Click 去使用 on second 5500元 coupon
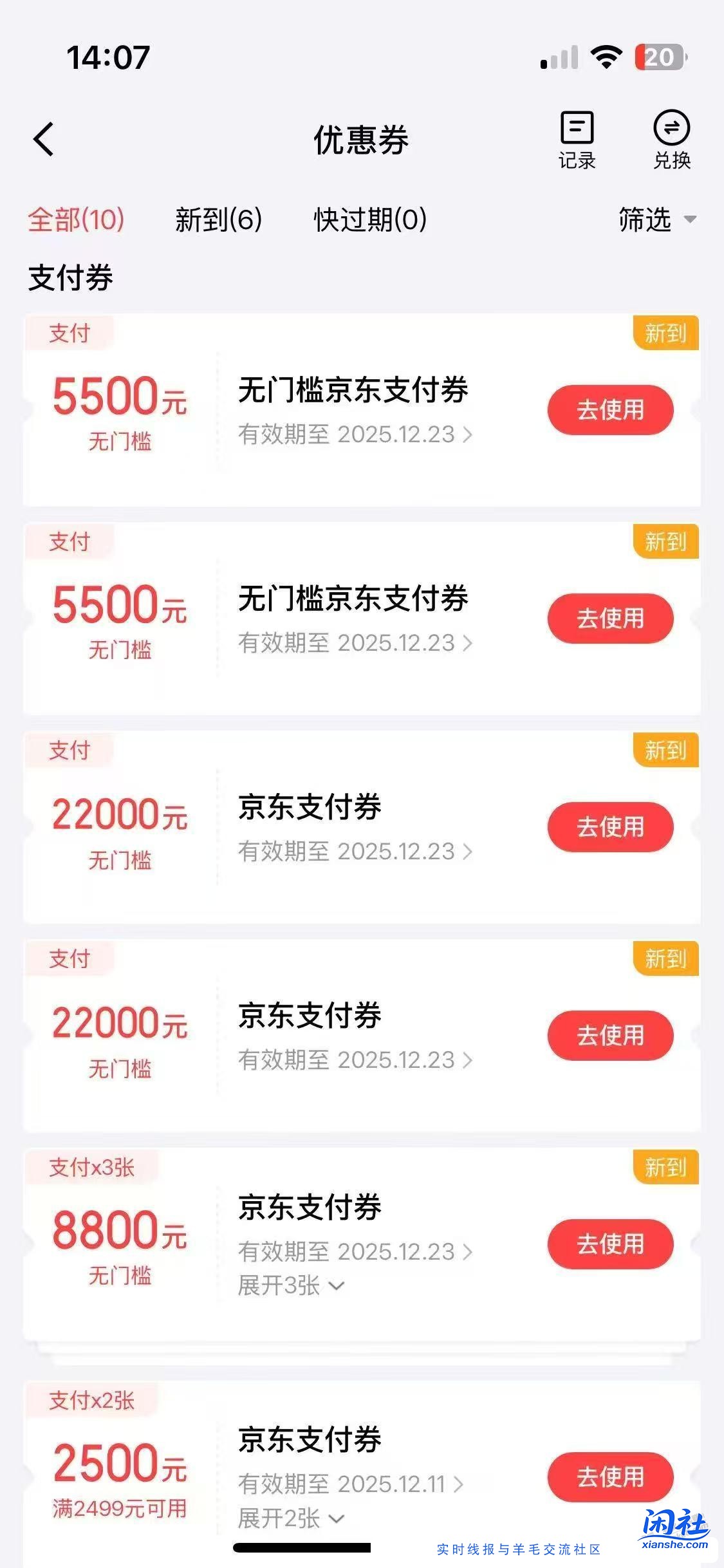 [610, 618]
